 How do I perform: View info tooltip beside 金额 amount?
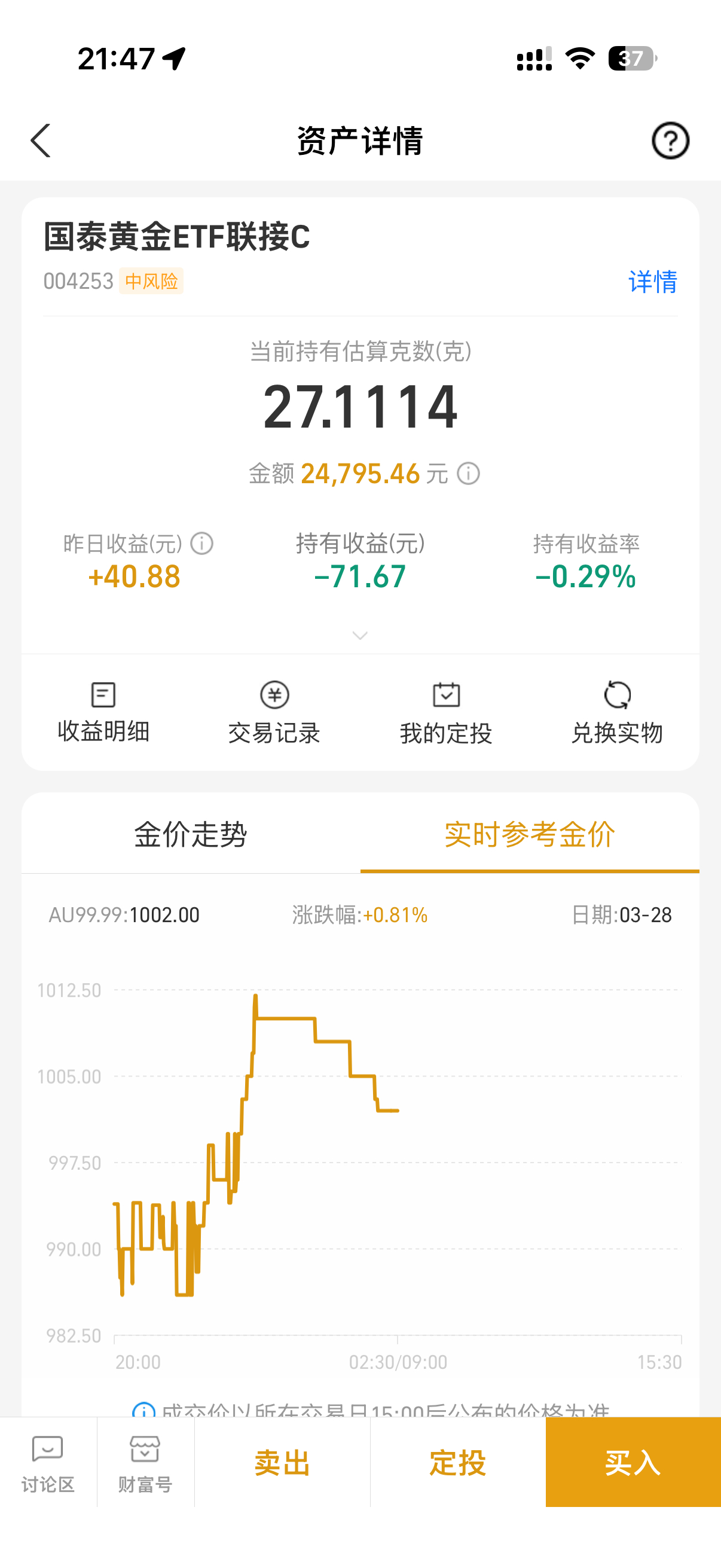pyautogui.click(x=468, y=473)
